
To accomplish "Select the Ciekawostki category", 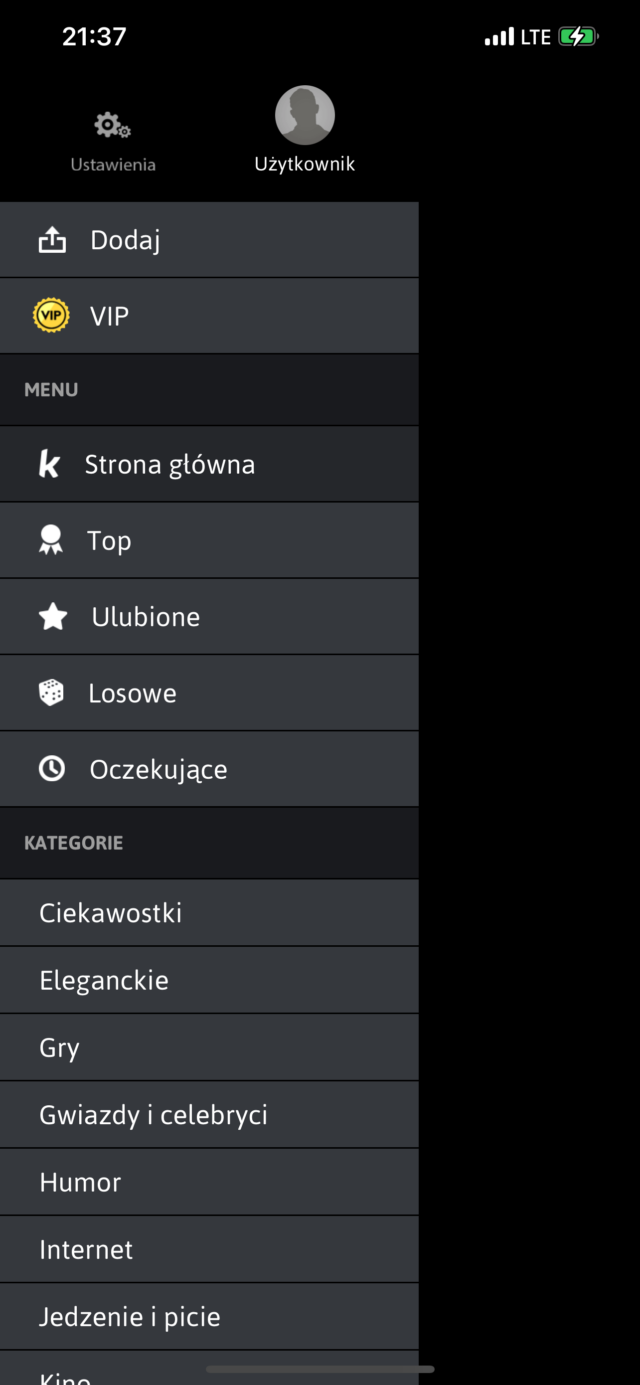I will 110,913.
